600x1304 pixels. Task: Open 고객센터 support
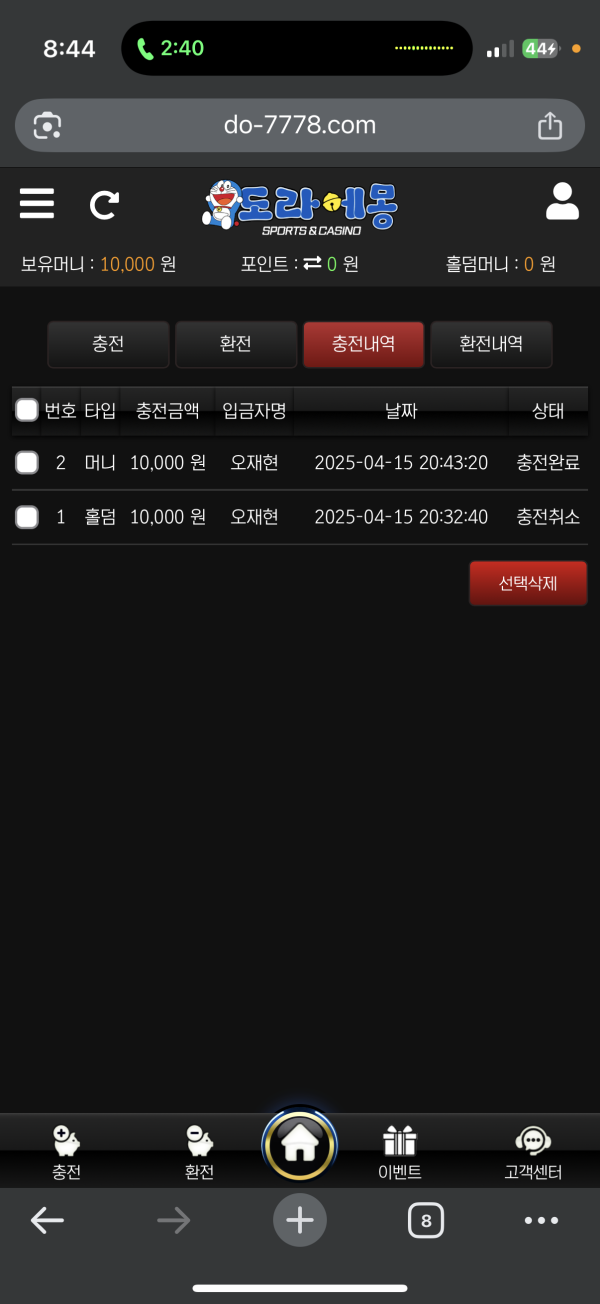(533, 1152)
